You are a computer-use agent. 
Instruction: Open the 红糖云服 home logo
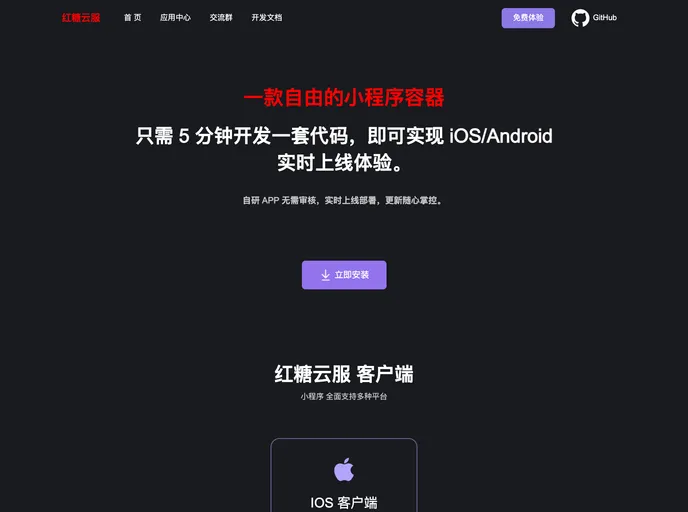click(x=81, y=18)
